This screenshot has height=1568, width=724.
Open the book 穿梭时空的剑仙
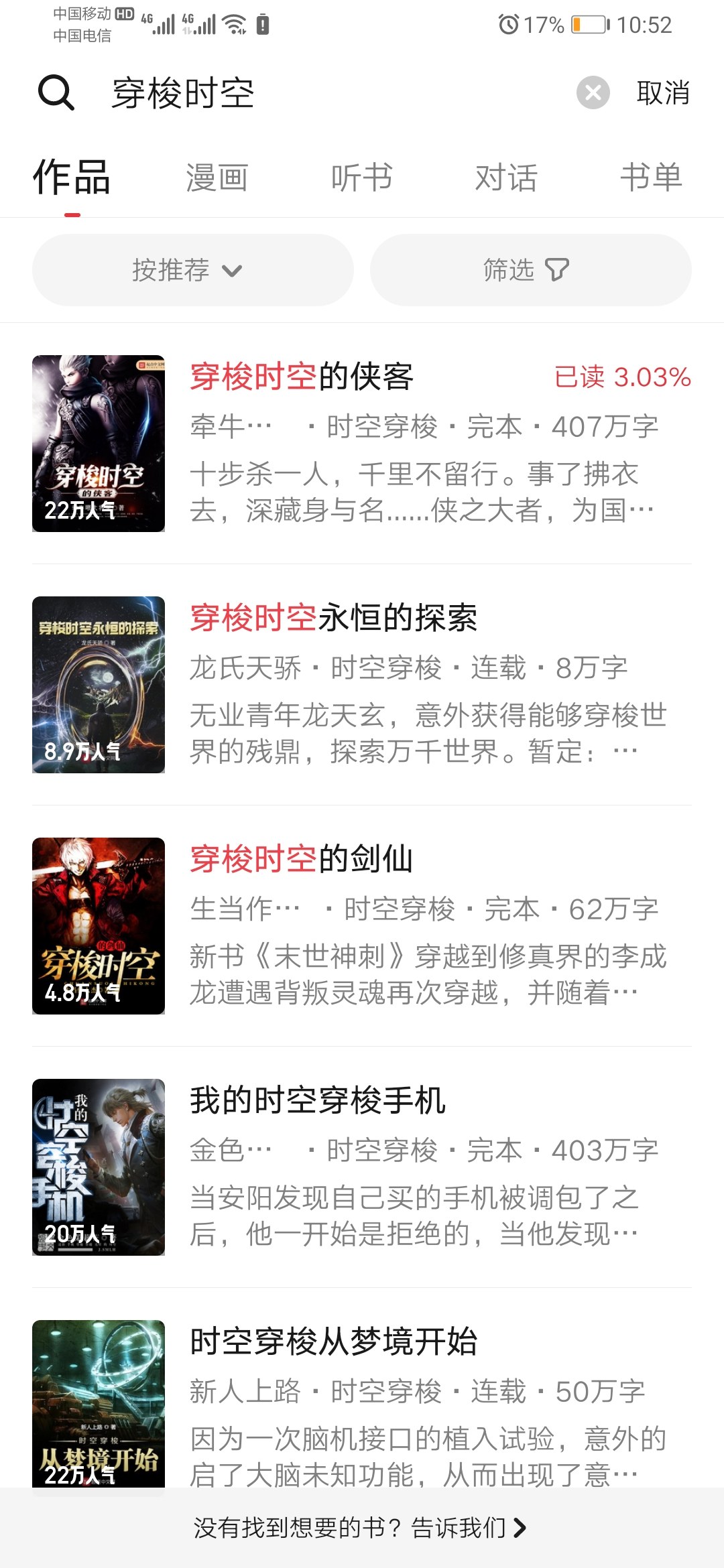coord(362,926)
